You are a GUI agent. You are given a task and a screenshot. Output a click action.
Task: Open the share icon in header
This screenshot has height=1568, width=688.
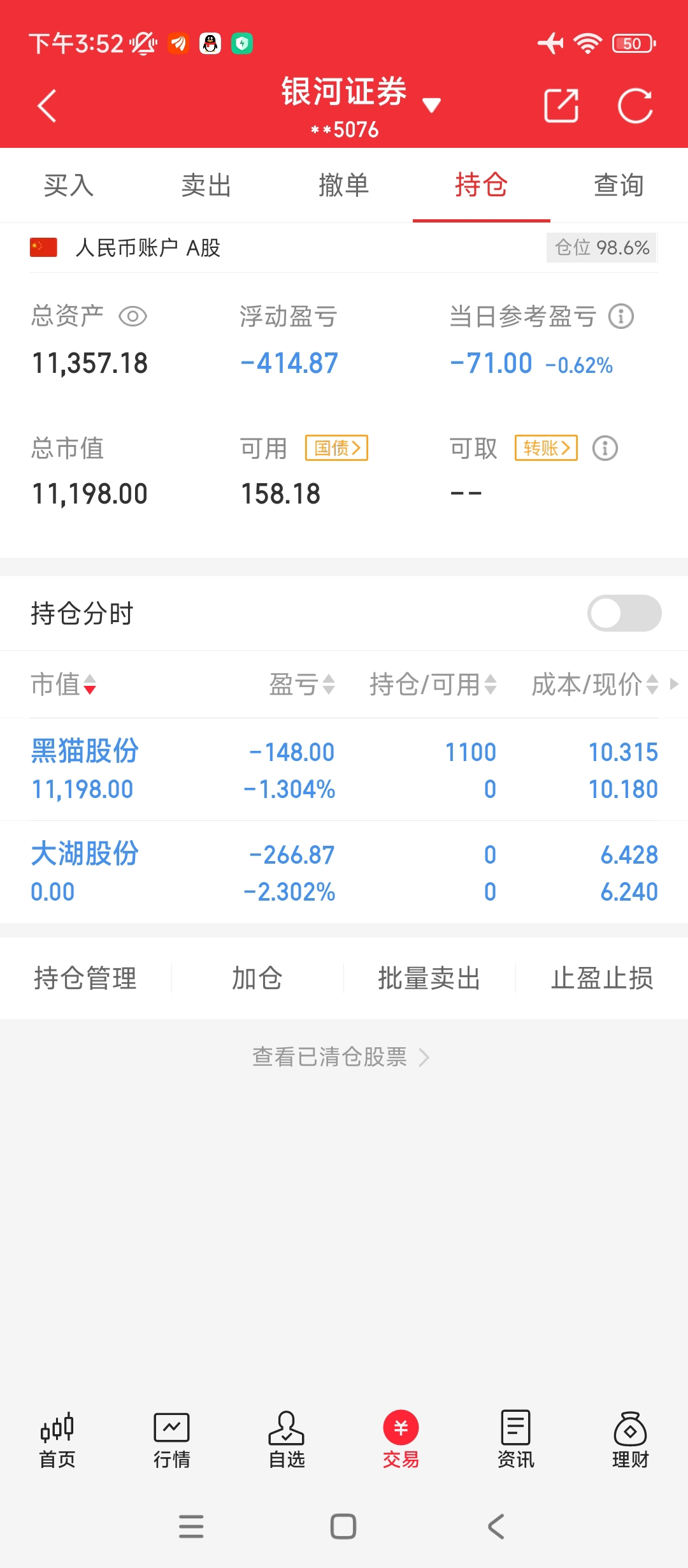pos(561,106)
